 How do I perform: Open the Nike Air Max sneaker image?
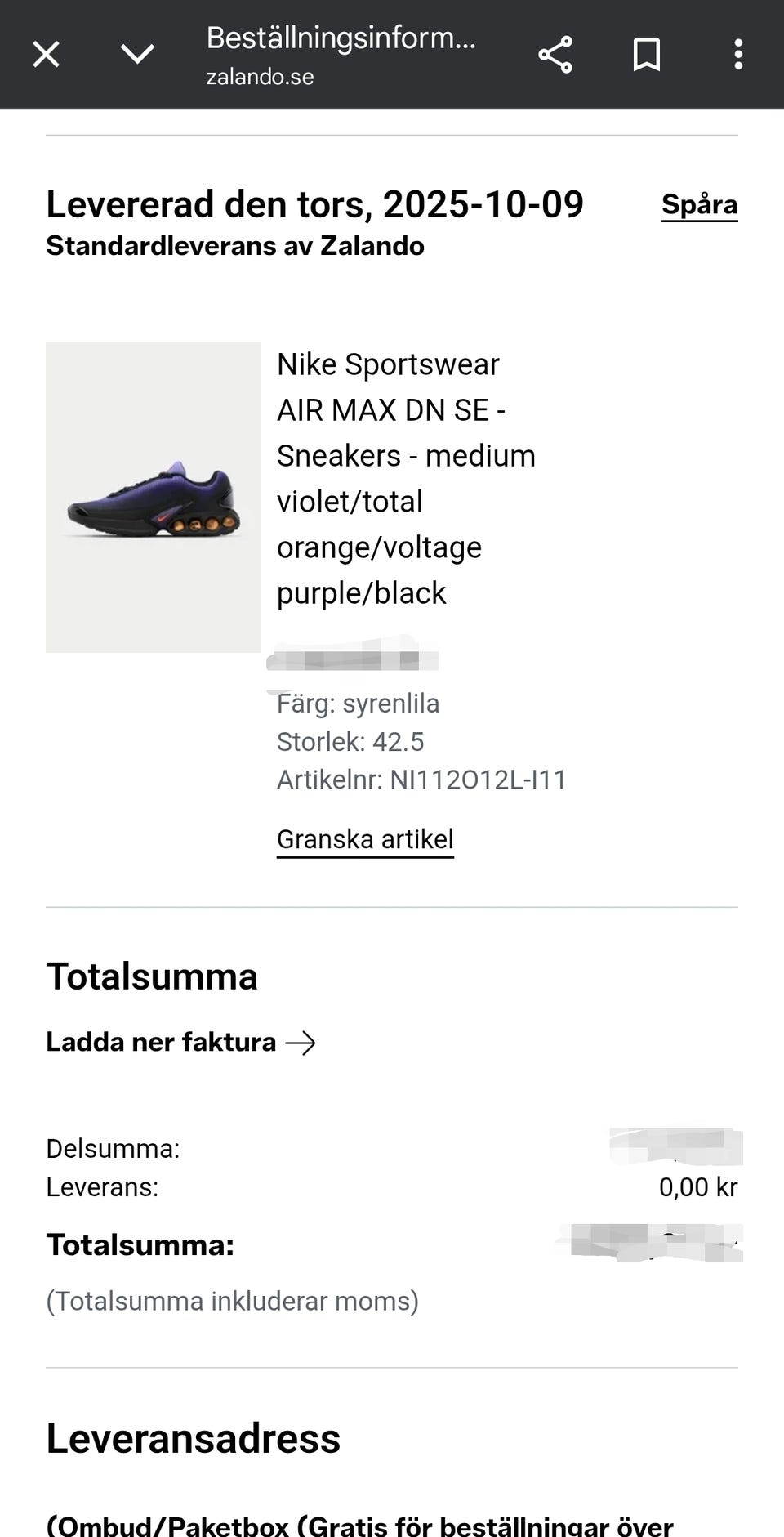pos(154,497)
